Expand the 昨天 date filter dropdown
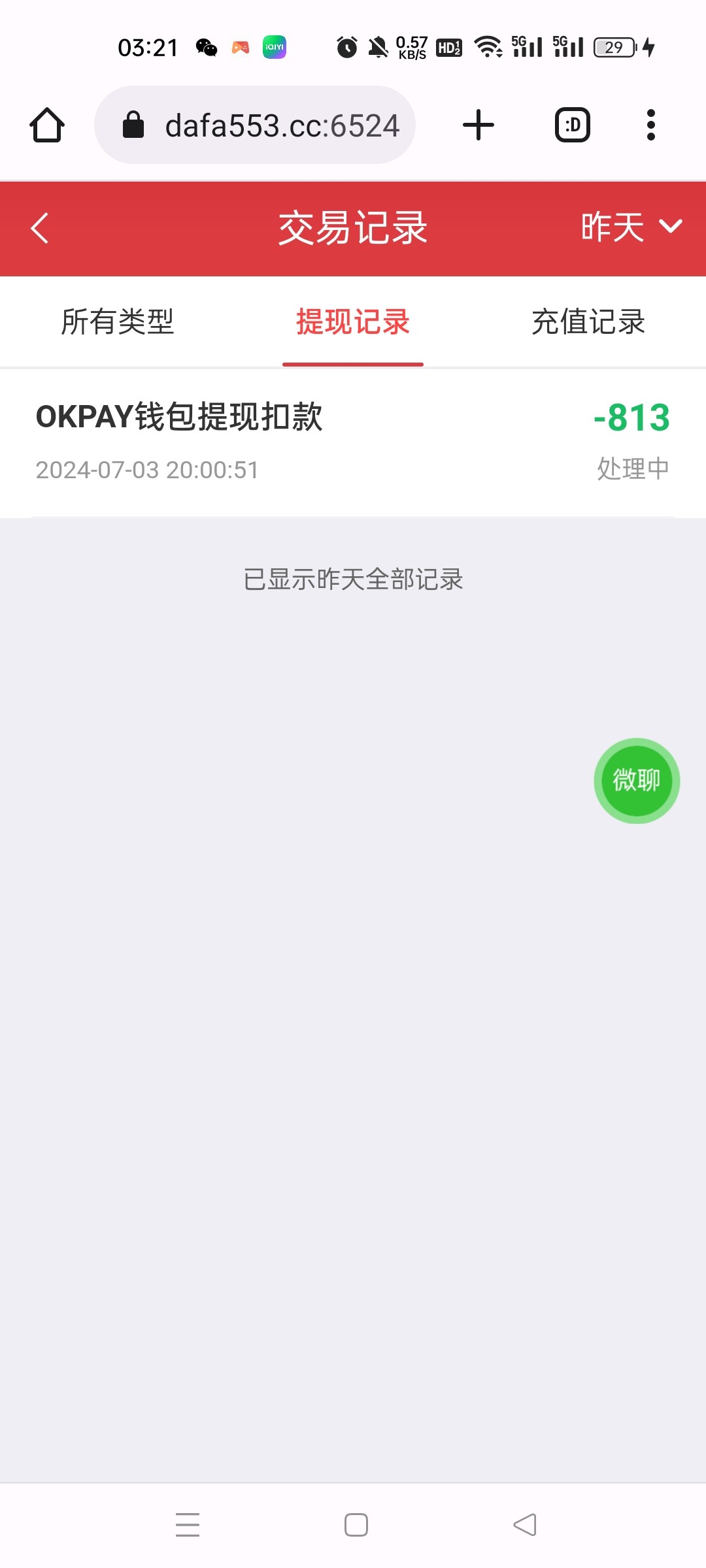Viewport: 706px width, 1568px height. 631,227
